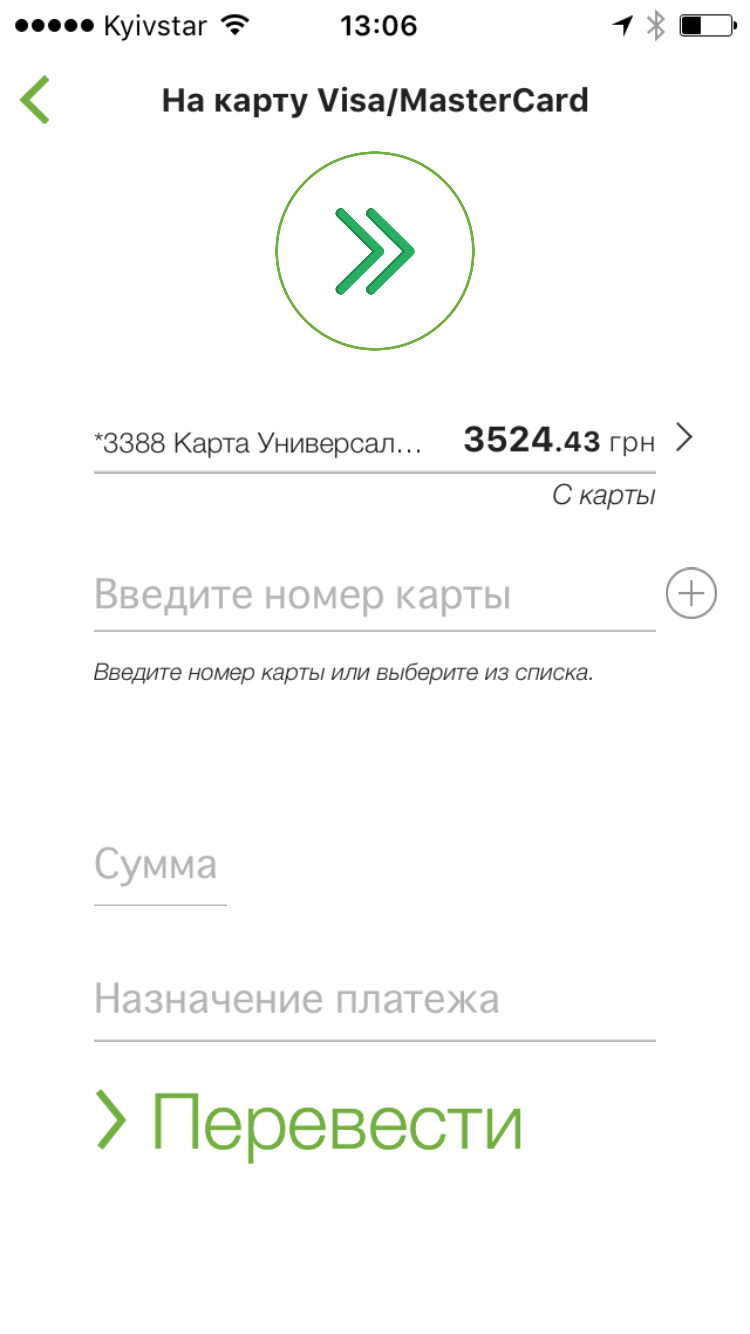Open source card *3388 Карта Универсальная selector
The height and width of the screenshot is (1334, 750).
390,440
